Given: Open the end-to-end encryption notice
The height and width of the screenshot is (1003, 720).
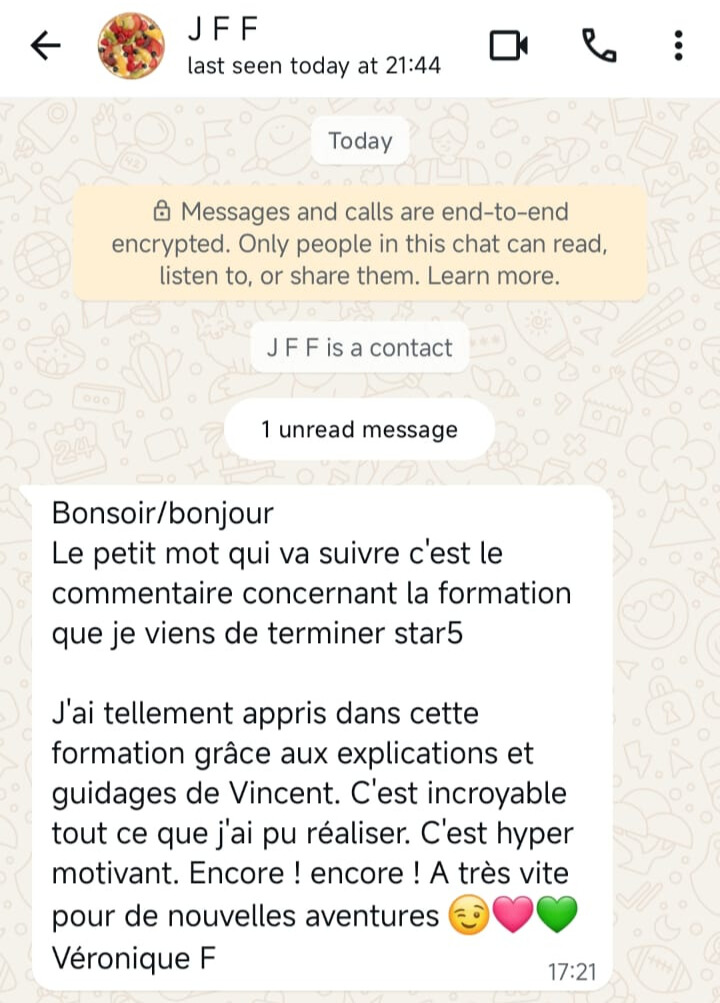Looking at the screenshot, I should pyautogui.click(x=359, y=243).
